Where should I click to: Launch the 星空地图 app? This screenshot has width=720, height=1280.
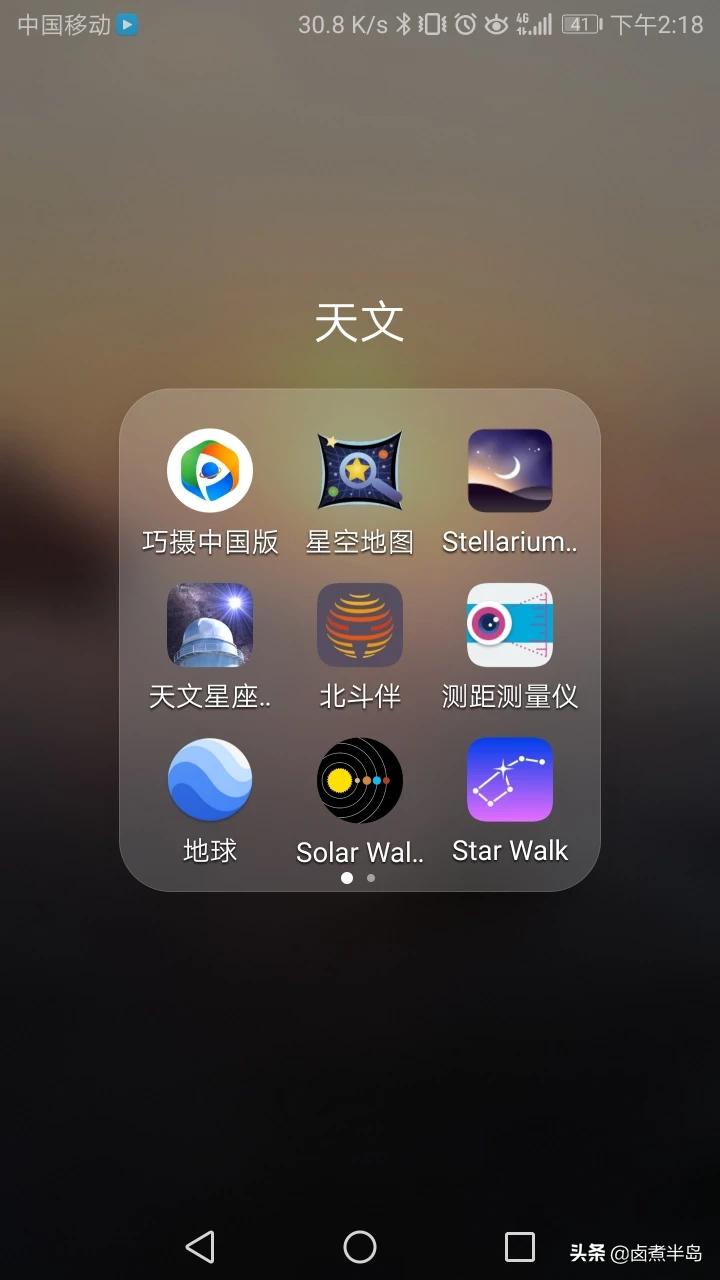pos(360,471)
